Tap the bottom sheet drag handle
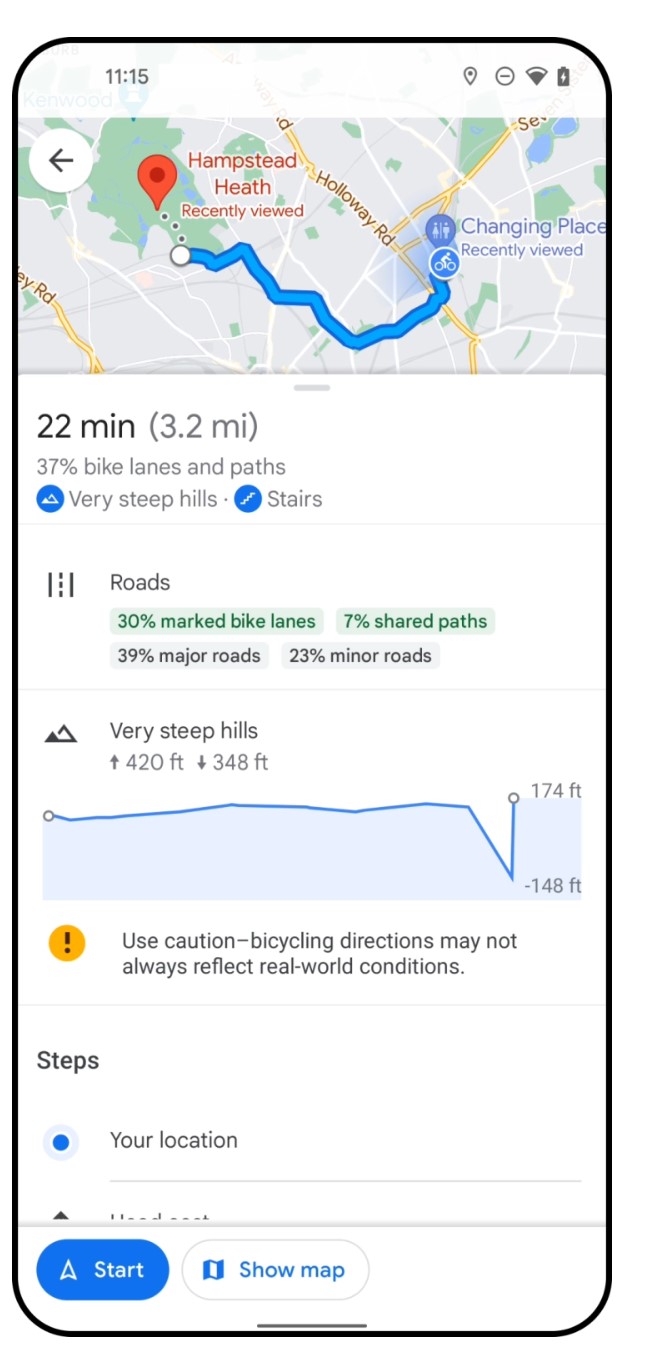Viewport: 654px width, 1348px height. coord(312,387)
